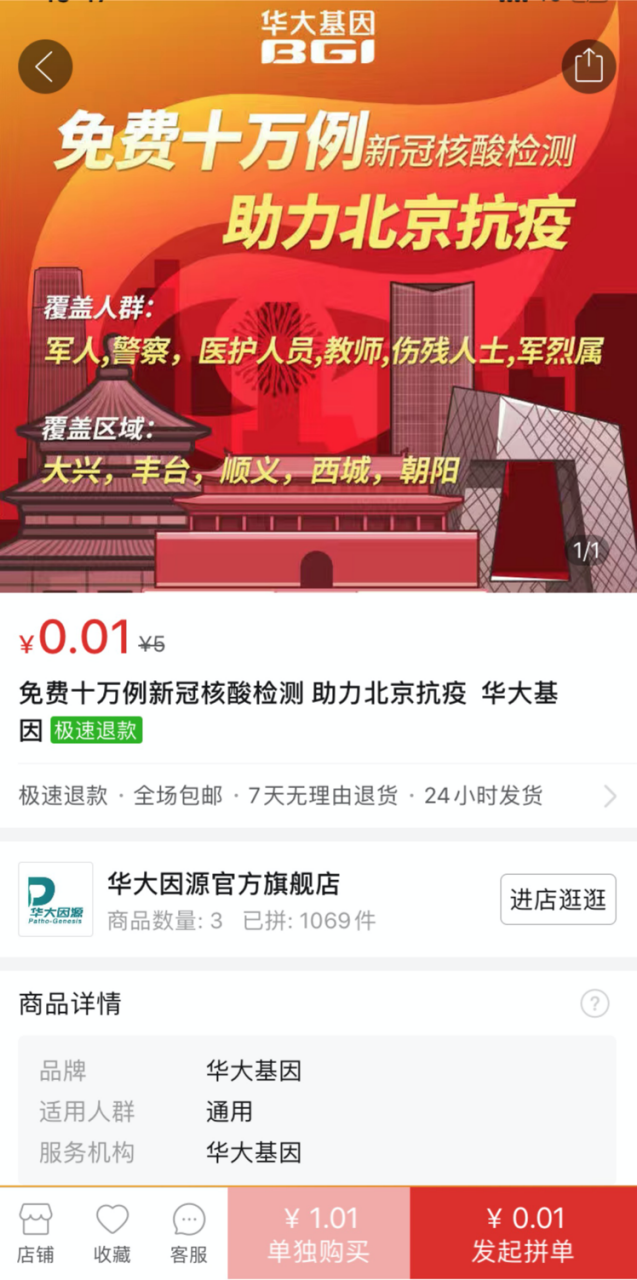The image size is (637, 1280).
Task: Start a group order 发起拼单 for ¥0.01
Action: point(523,1234)
